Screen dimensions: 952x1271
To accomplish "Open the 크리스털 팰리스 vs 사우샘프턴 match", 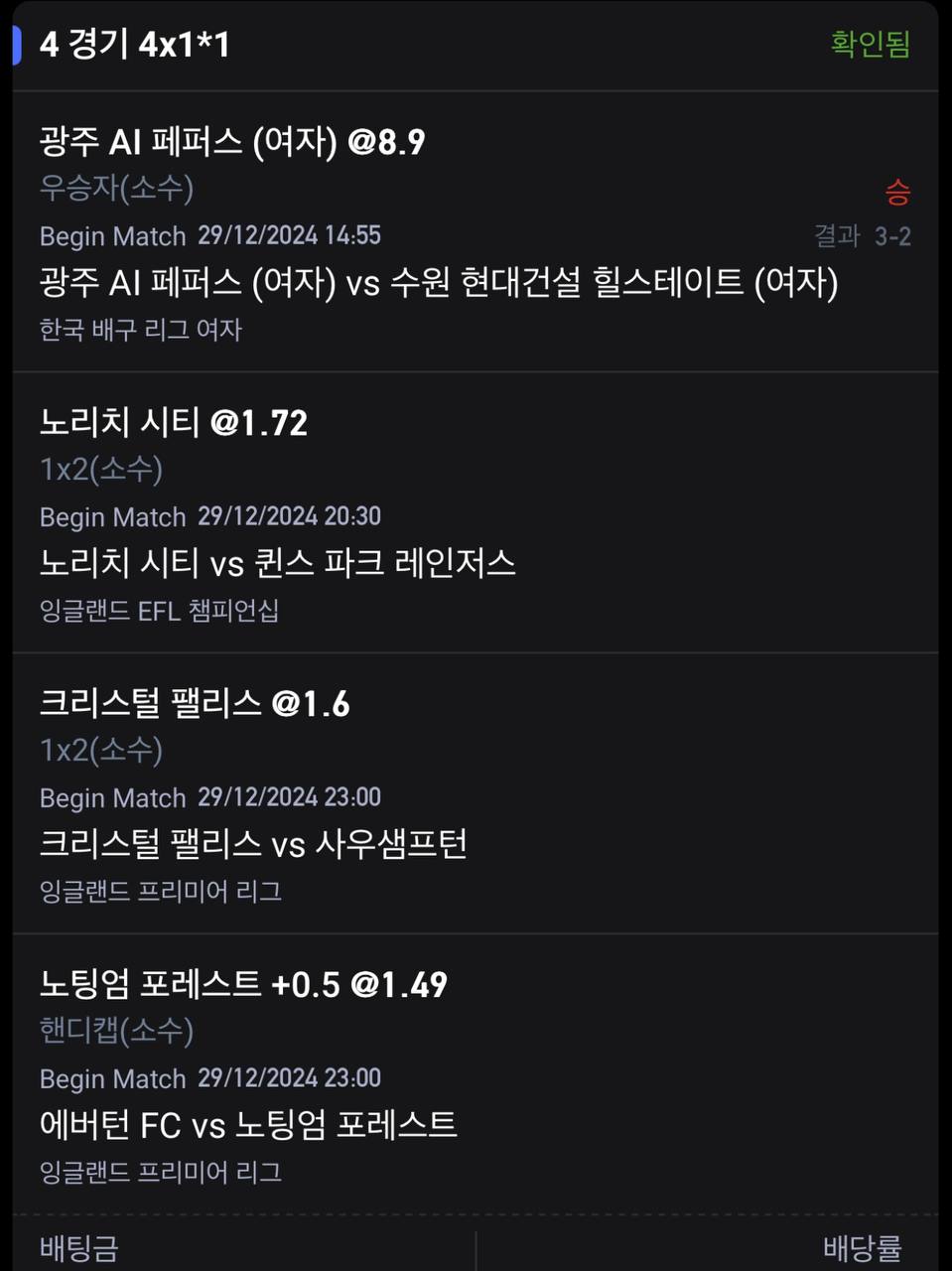I will pos(253,845).
